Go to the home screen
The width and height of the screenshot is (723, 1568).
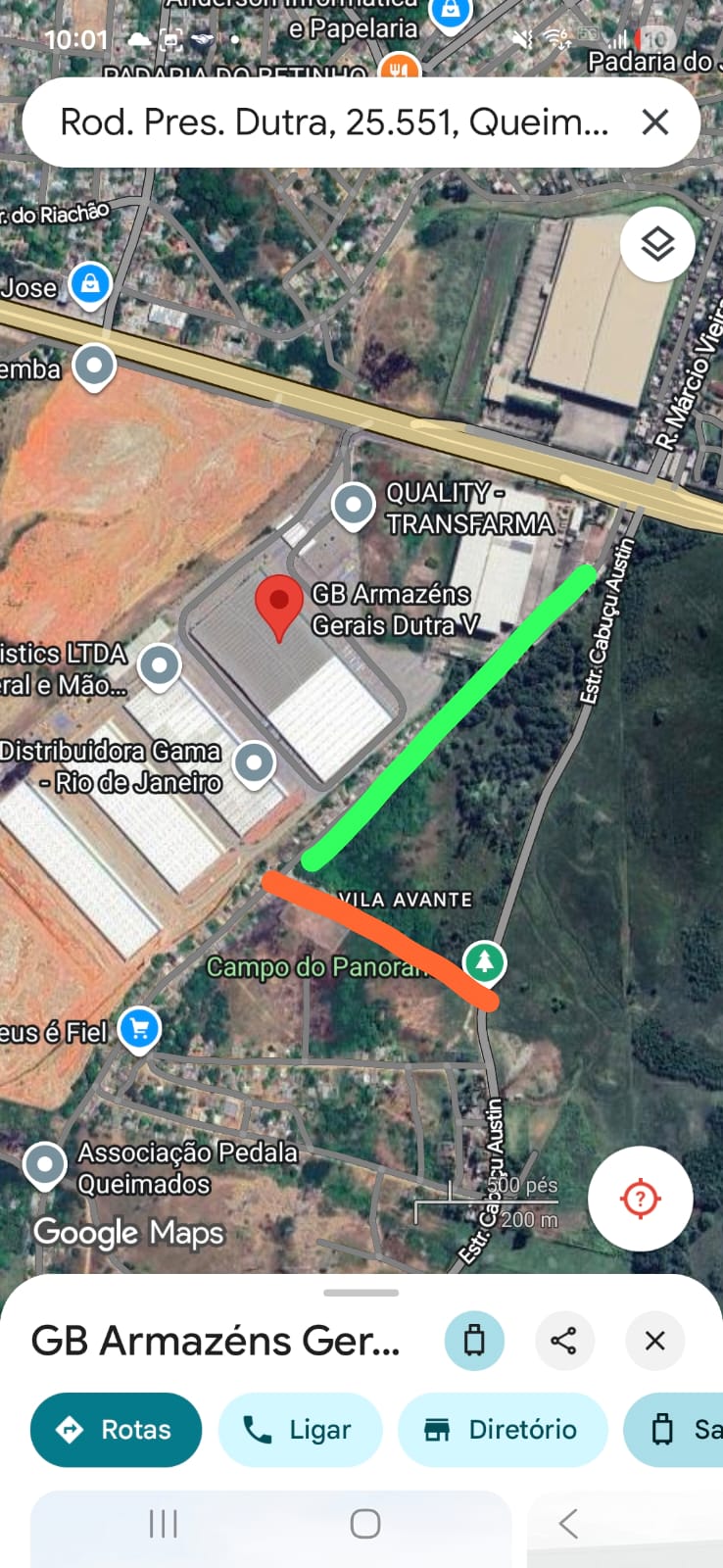(364, 1524)
